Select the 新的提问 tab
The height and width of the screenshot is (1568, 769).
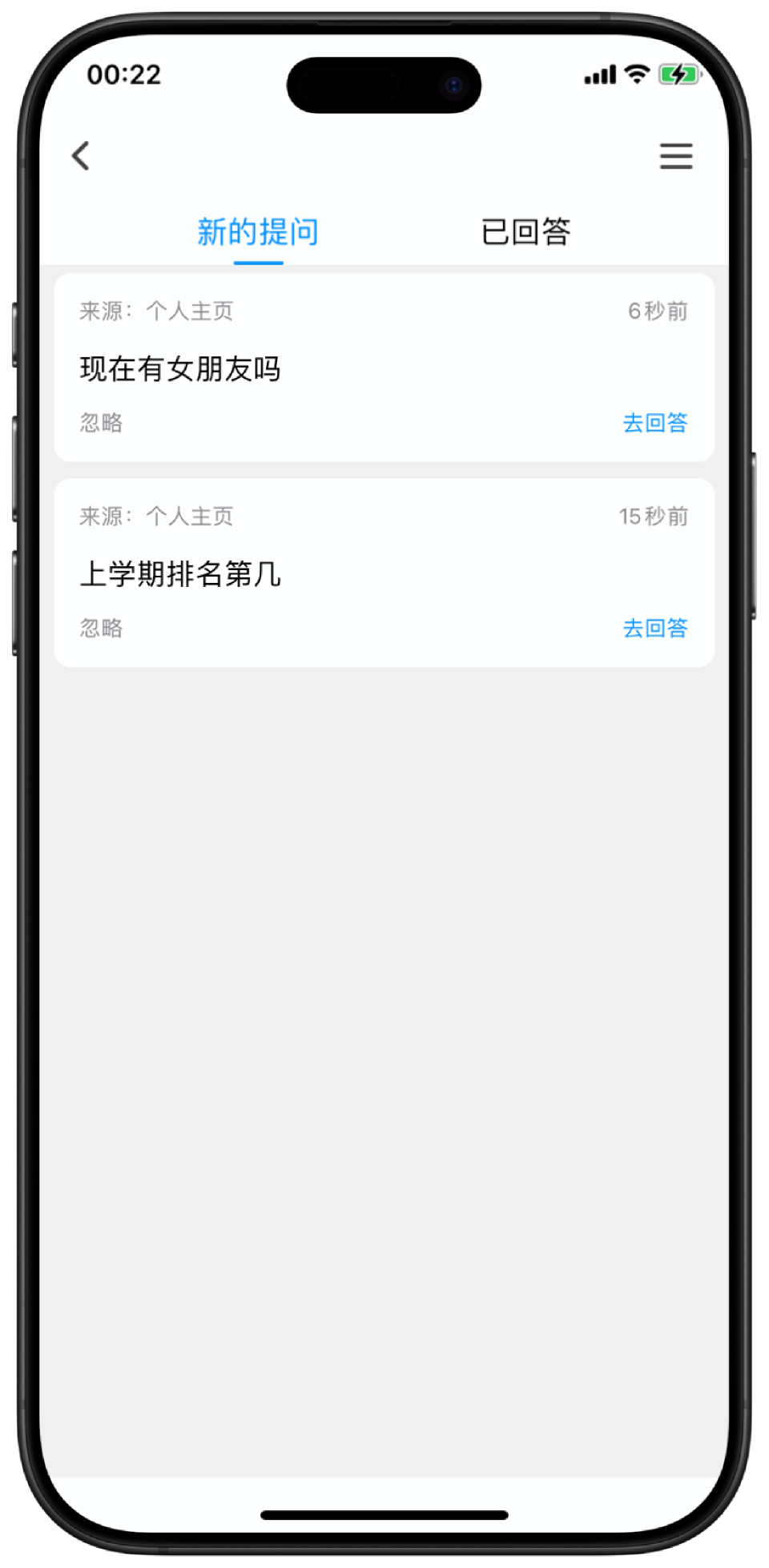click(258, 231)
